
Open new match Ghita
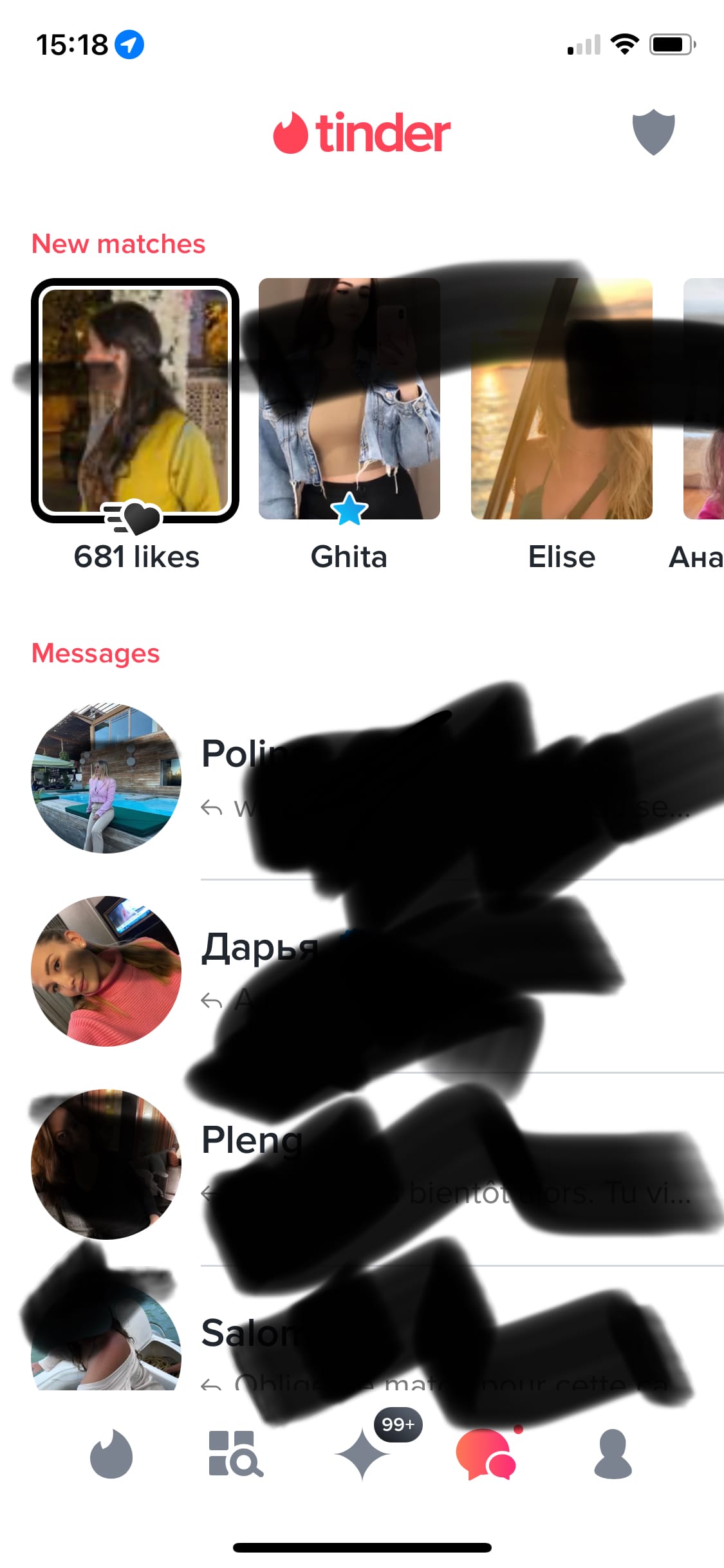(x=349, y=399)
